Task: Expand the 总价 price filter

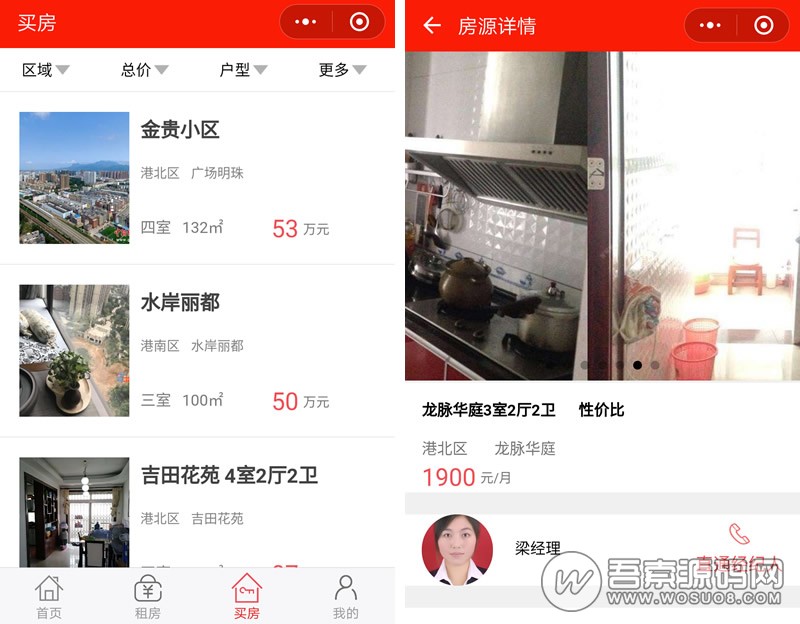Action: [144, 70]
